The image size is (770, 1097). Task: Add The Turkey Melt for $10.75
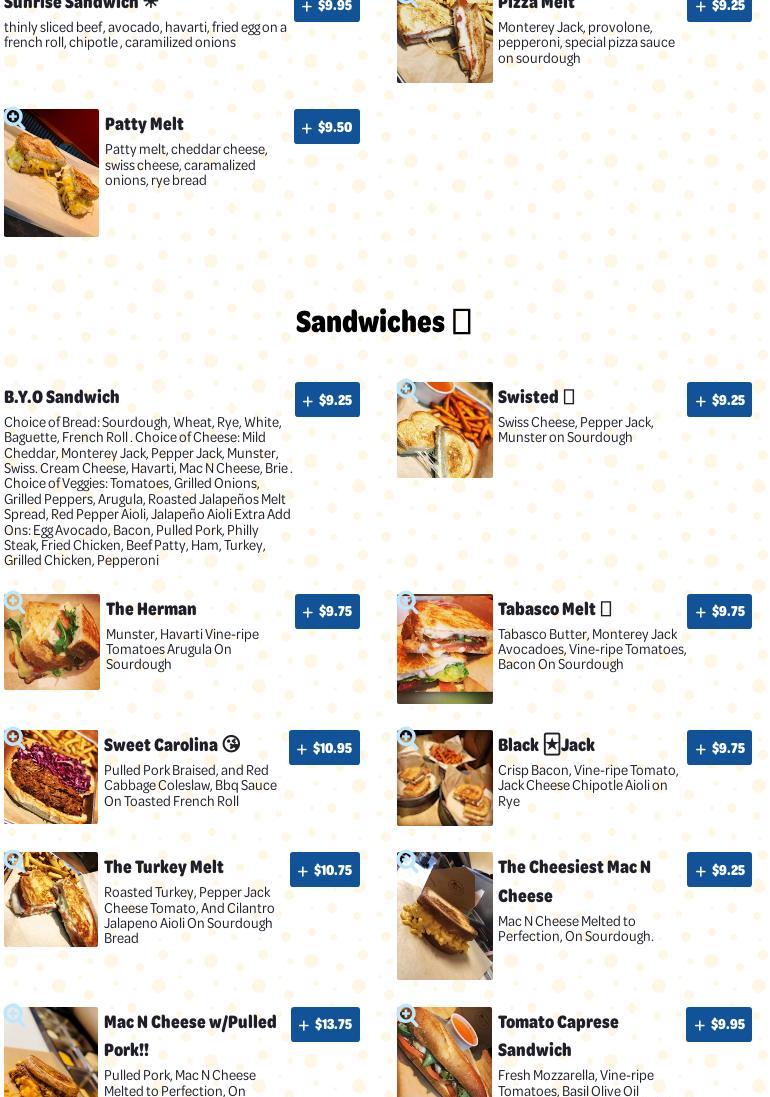(325, 870)
